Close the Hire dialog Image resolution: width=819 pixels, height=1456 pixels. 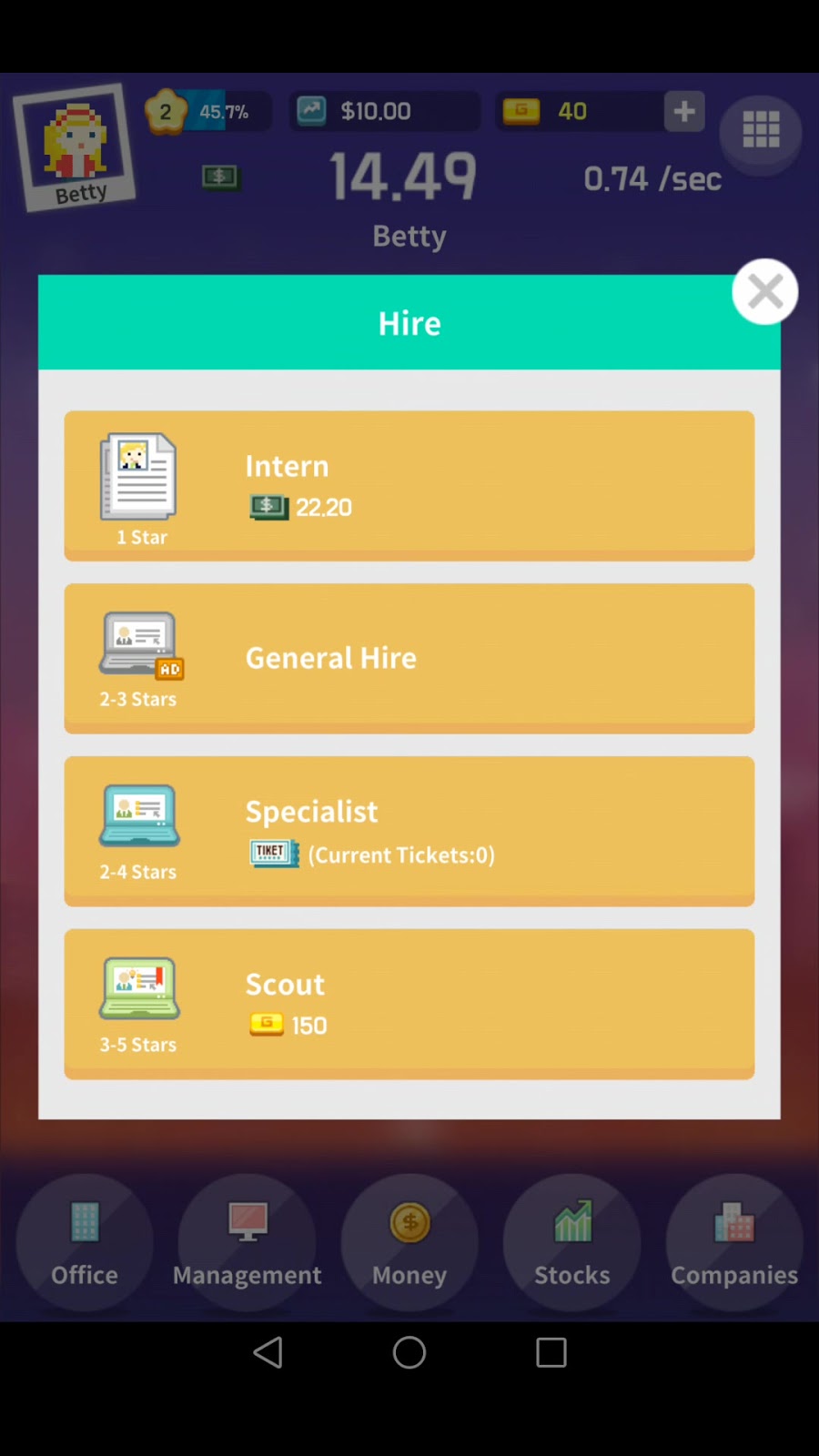[764, 292]
